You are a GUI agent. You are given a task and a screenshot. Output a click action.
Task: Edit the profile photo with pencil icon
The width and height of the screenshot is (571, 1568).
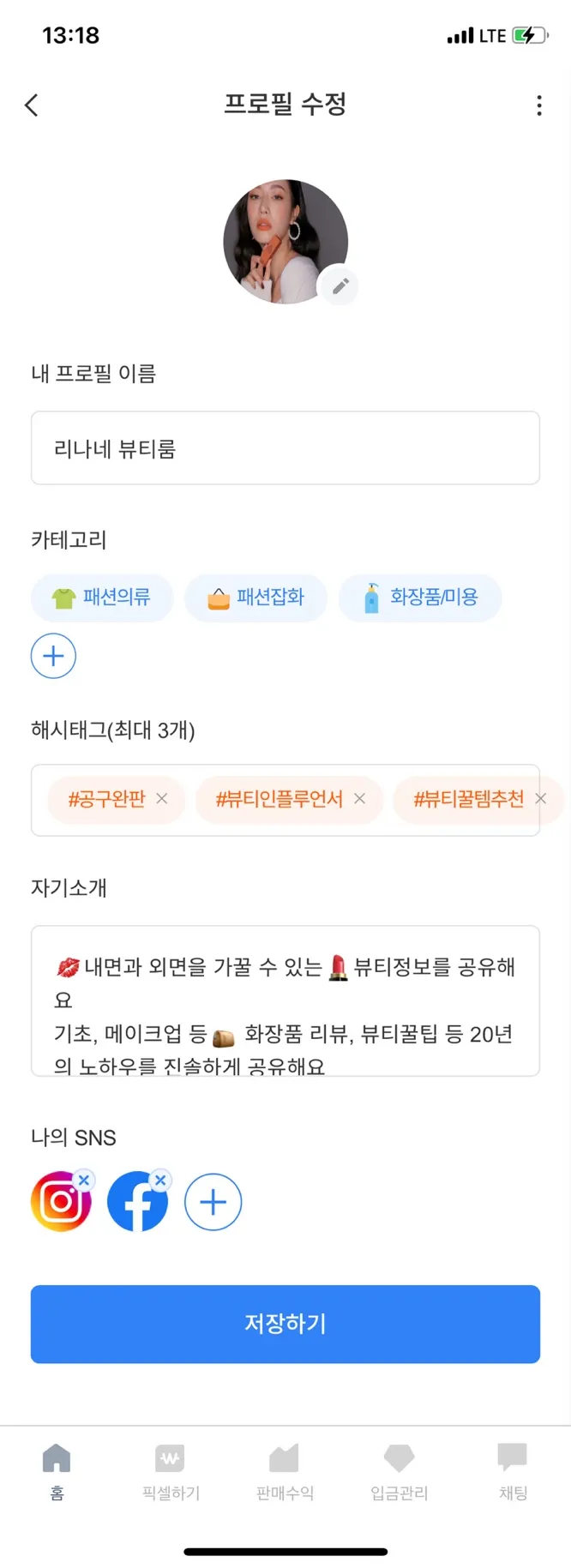tap(340, 286)
